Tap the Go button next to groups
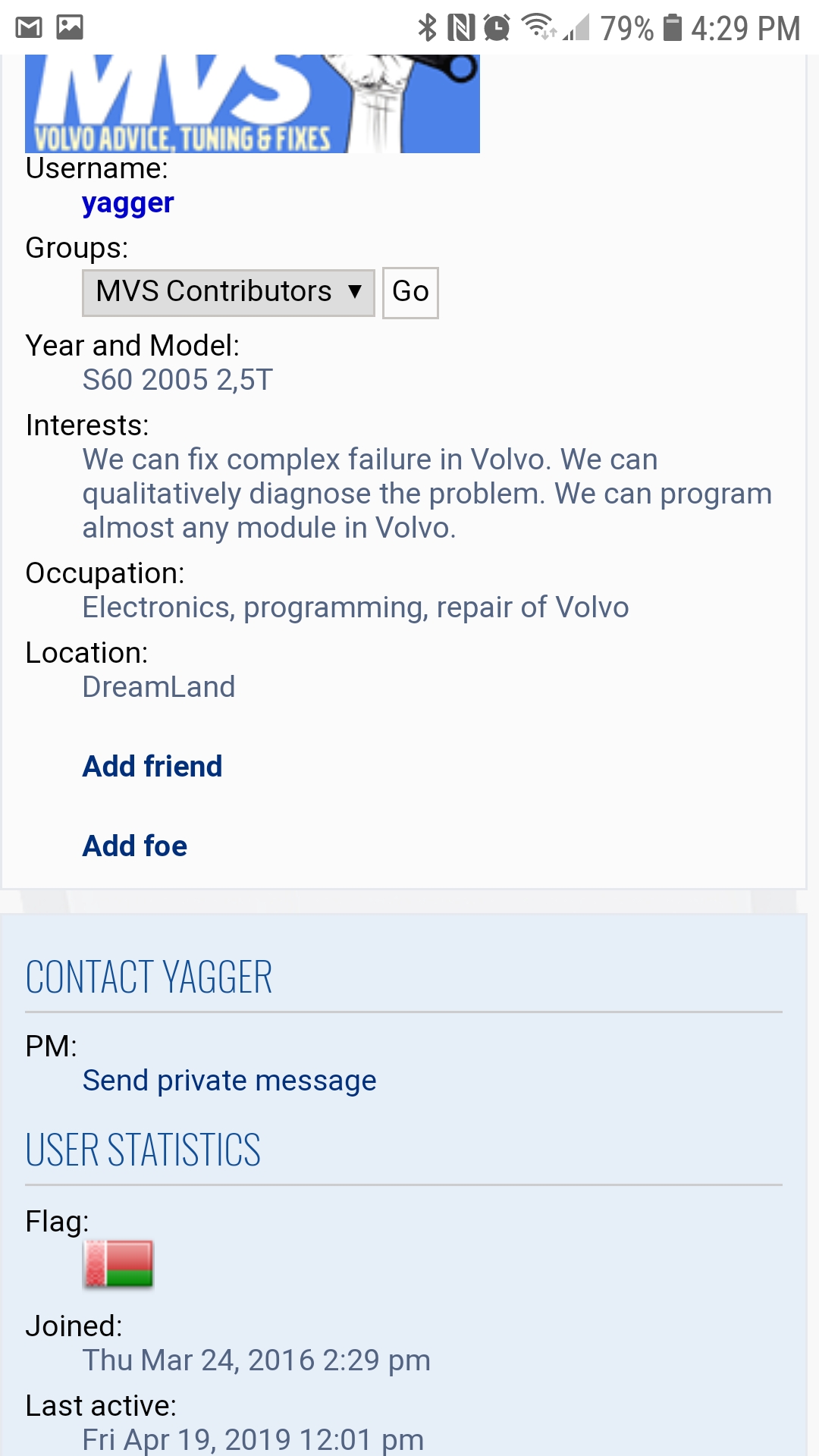 pyautogui.click(x=410, y=293)
